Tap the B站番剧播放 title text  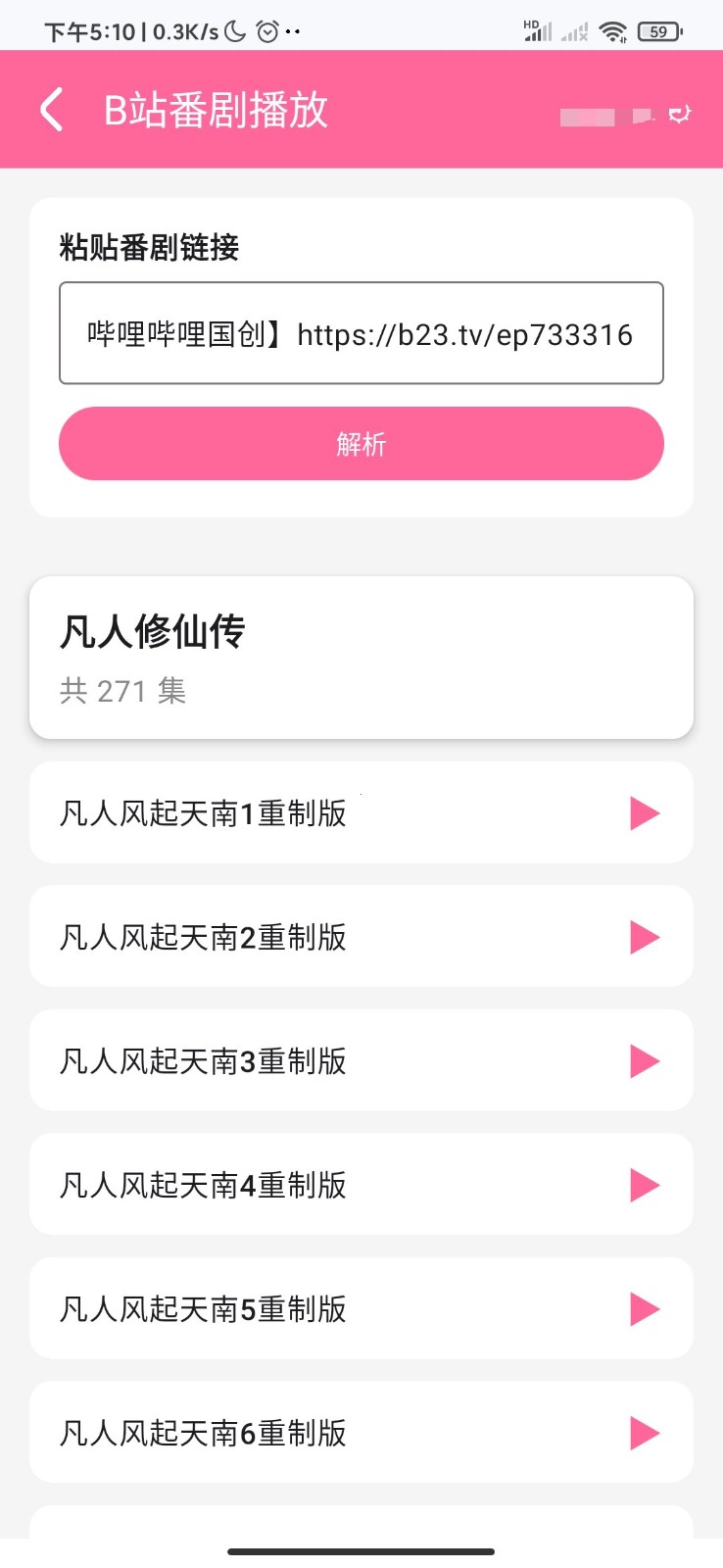pos(217,109)
